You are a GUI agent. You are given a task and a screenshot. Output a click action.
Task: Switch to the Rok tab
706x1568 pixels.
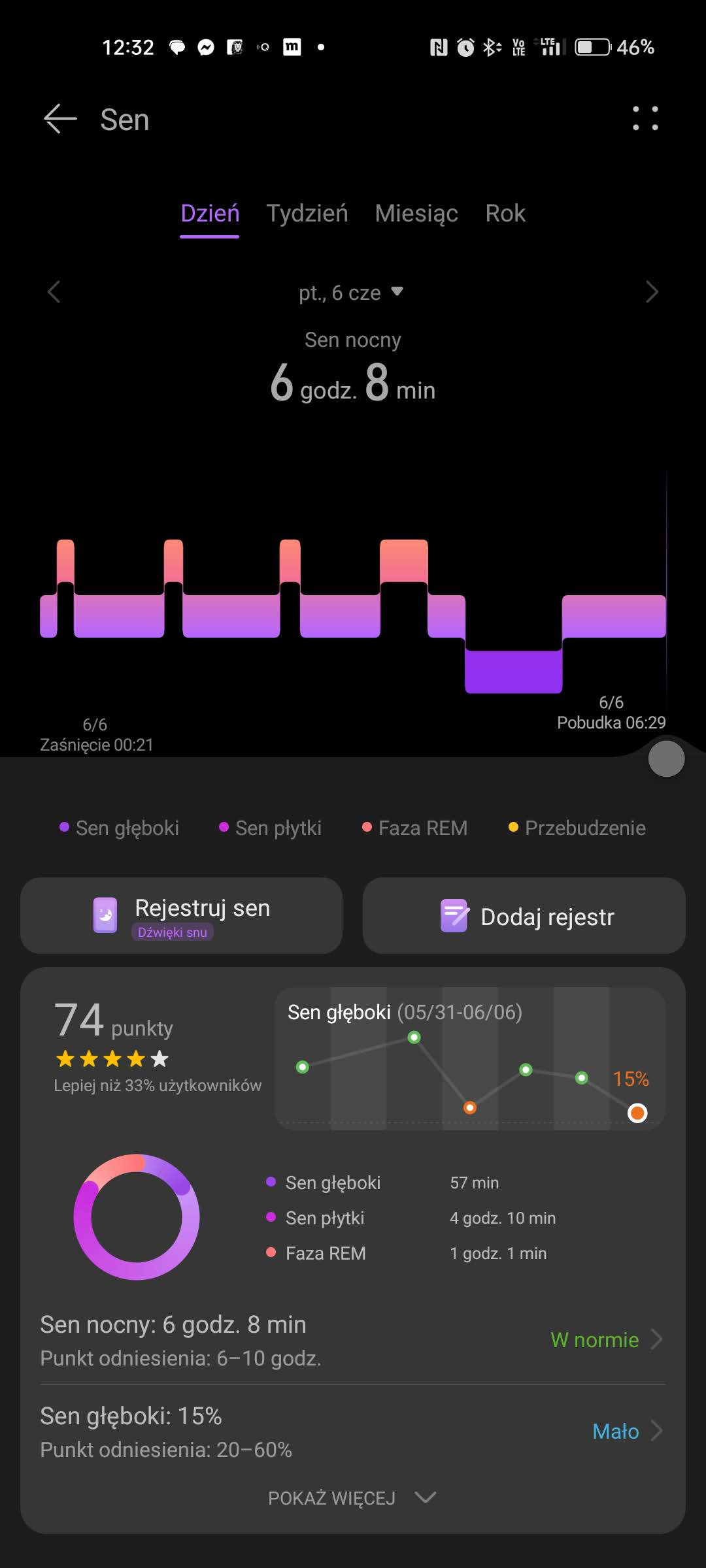(505, 214)
